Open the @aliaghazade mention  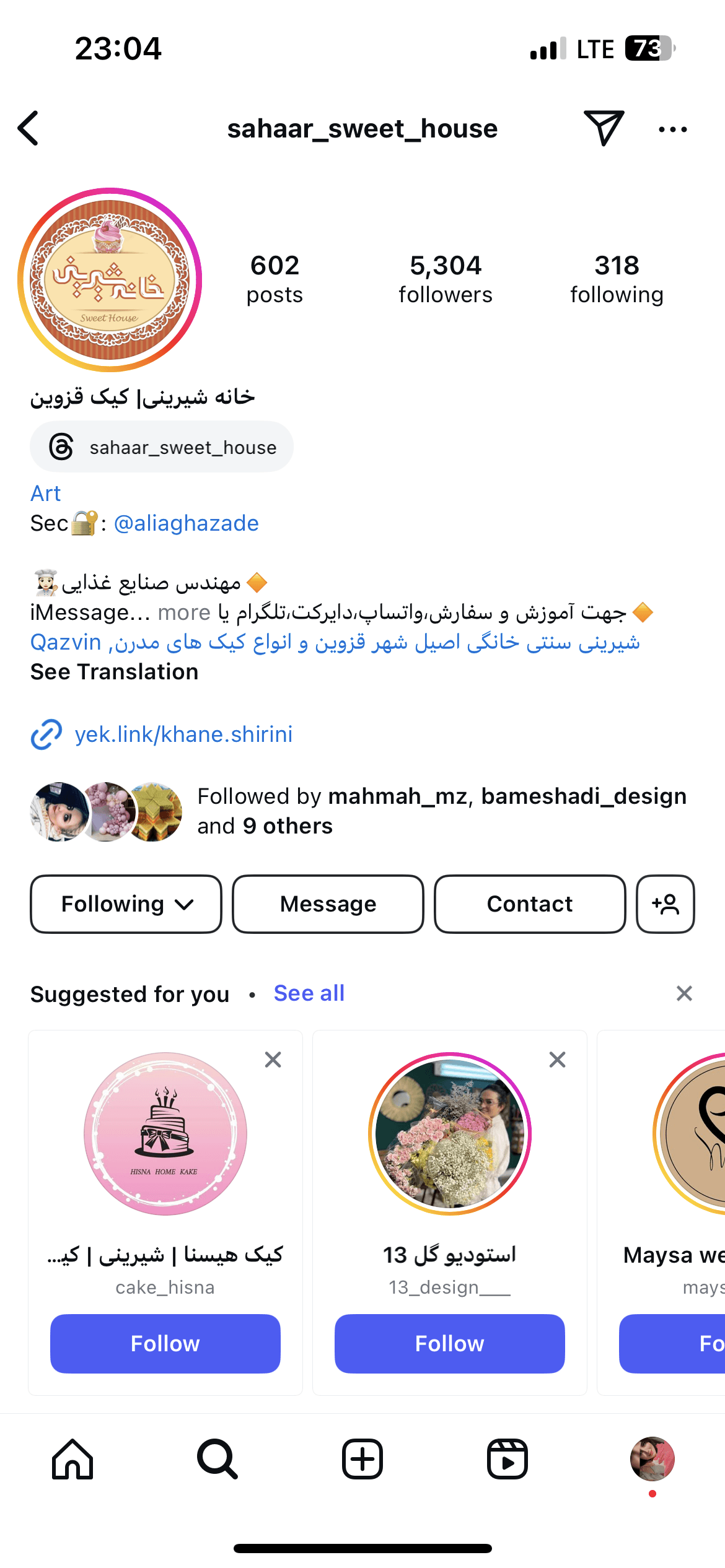(187, 523)
